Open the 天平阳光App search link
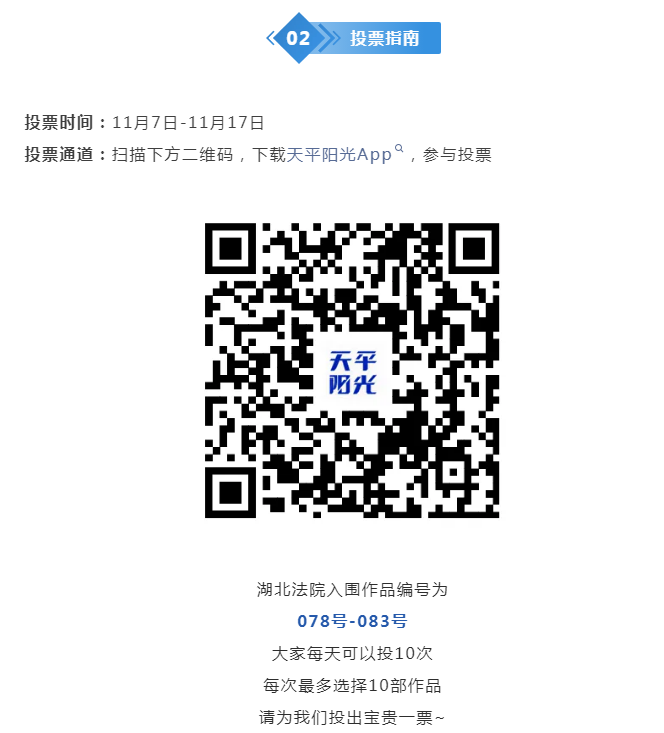This screenshot has width=664, height=733. pyautogui.click(x=340, y=155)
